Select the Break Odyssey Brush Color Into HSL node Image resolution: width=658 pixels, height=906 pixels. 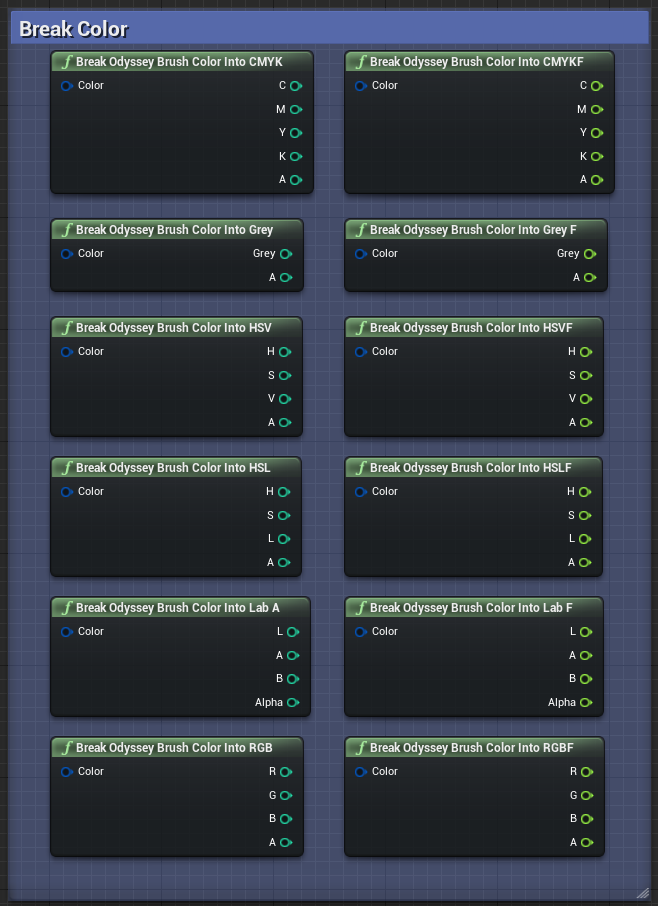(174, 468)
